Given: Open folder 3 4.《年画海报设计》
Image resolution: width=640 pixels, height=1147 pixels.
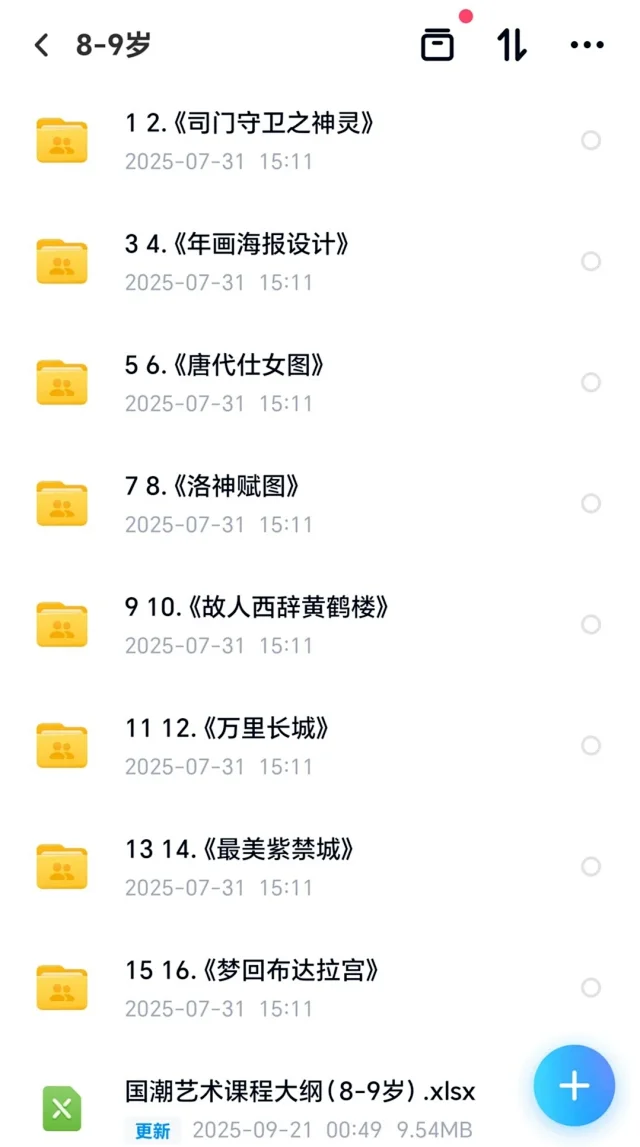Looking at the screenshot, I should click(x=237, y=244).
